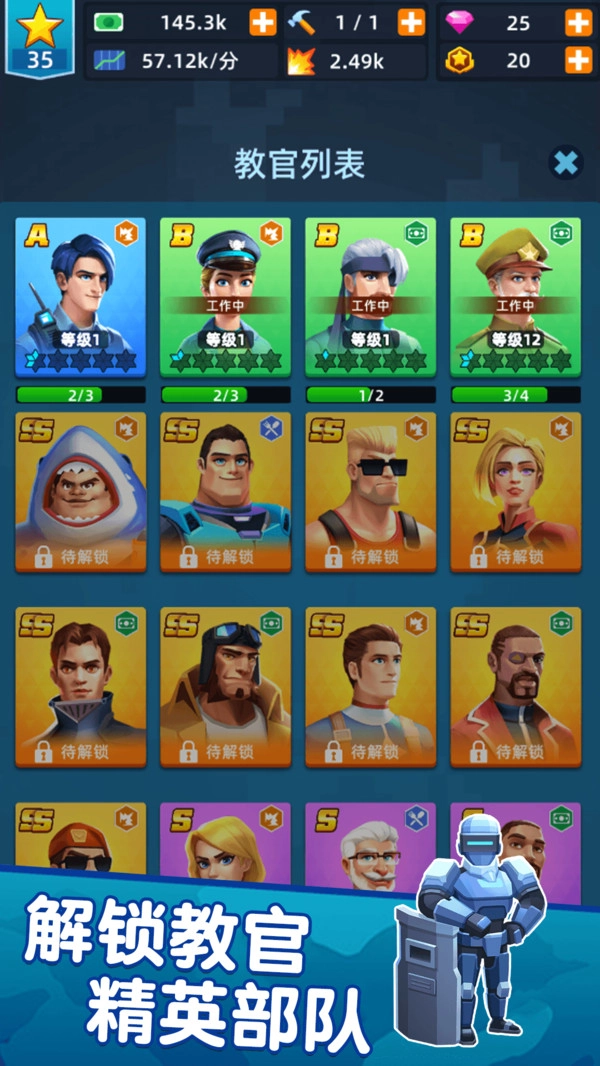Select the locked SS instructor with eye patch
The width and height of the screenshot is (600, 1066).
(x=516, y=687)
